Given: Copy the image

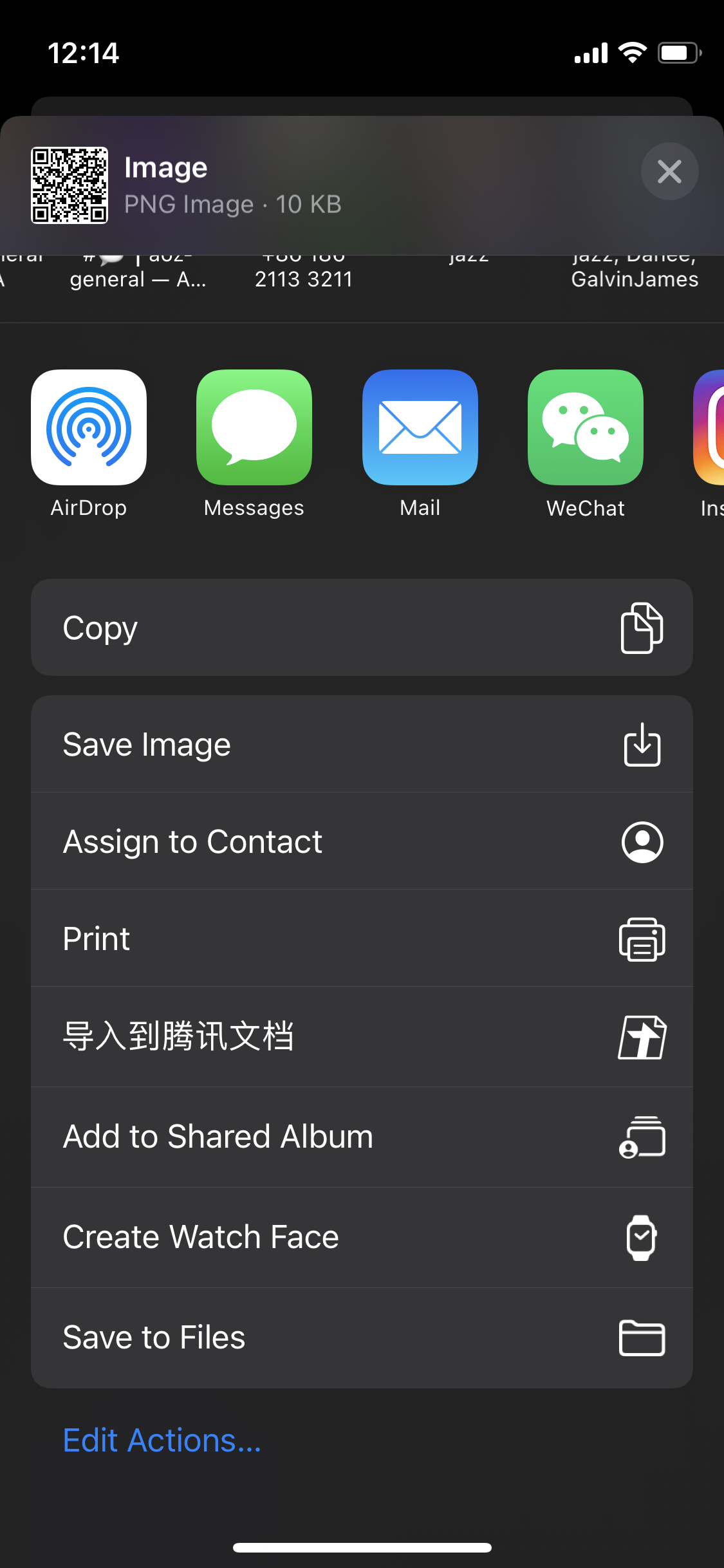Looking at the screenshot, I should 362,628.
